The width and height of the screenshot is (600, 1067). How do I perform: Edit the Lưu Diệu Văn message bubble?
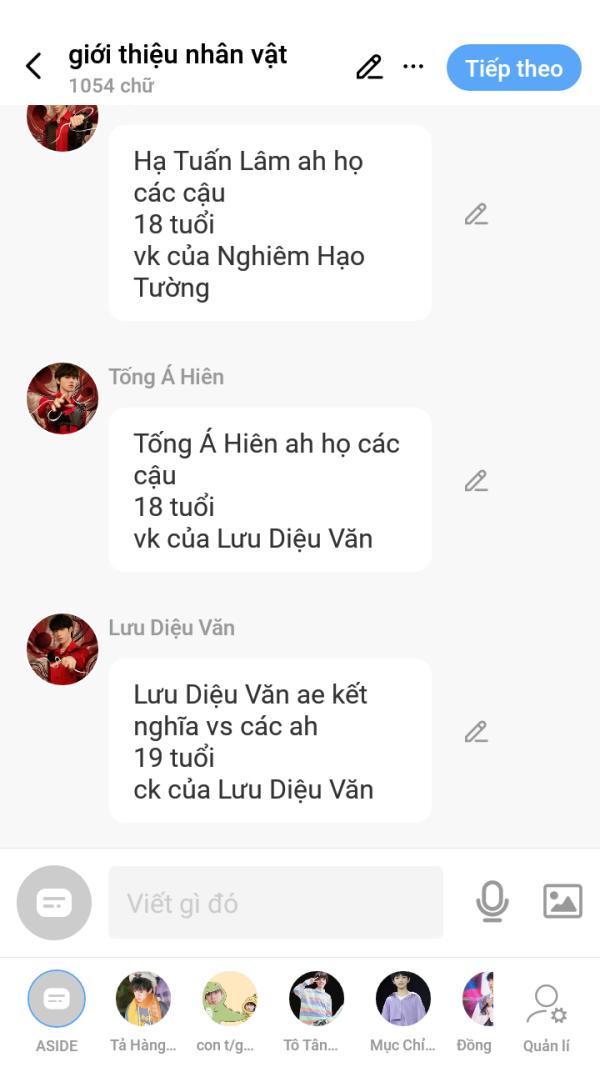(x=476, y=732)
